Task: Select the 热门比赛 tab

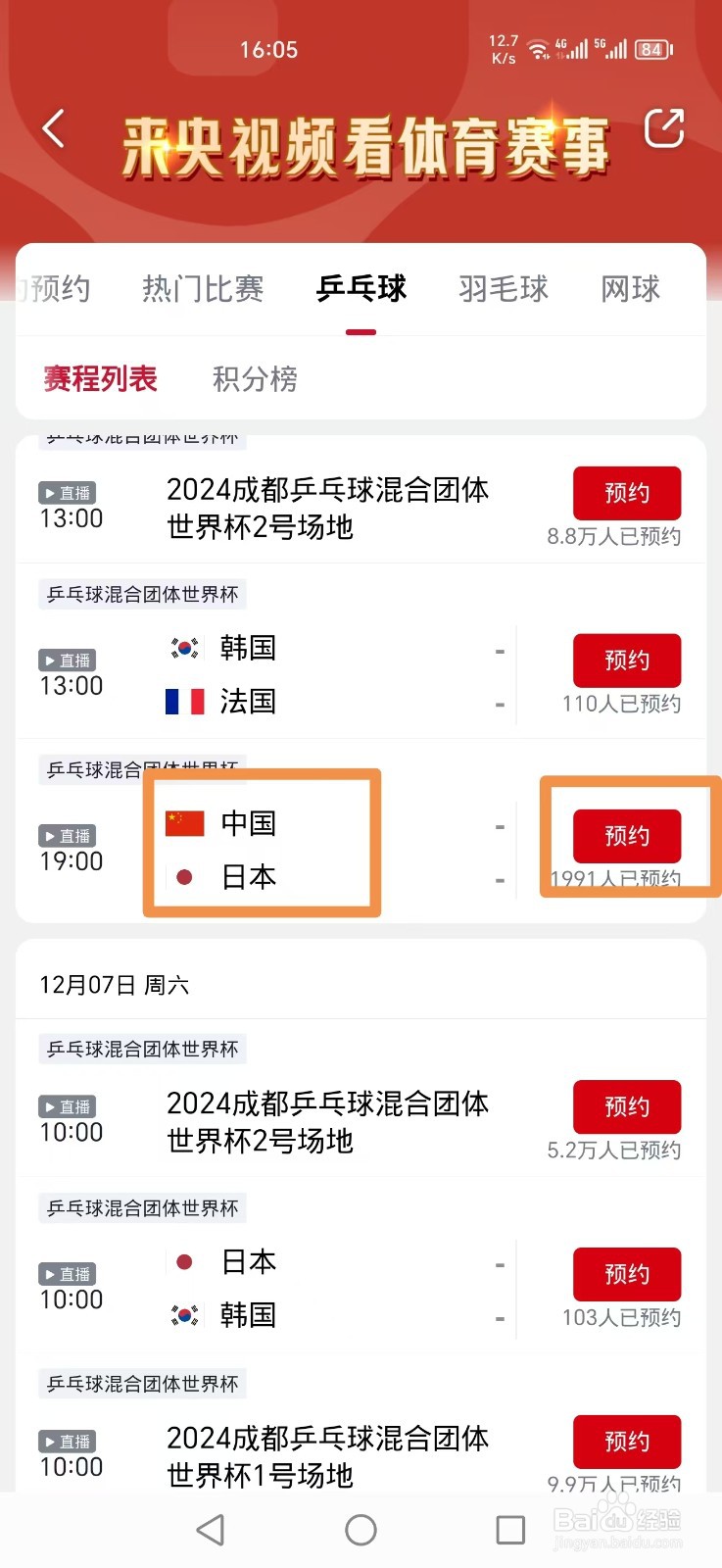Action: 202,288
